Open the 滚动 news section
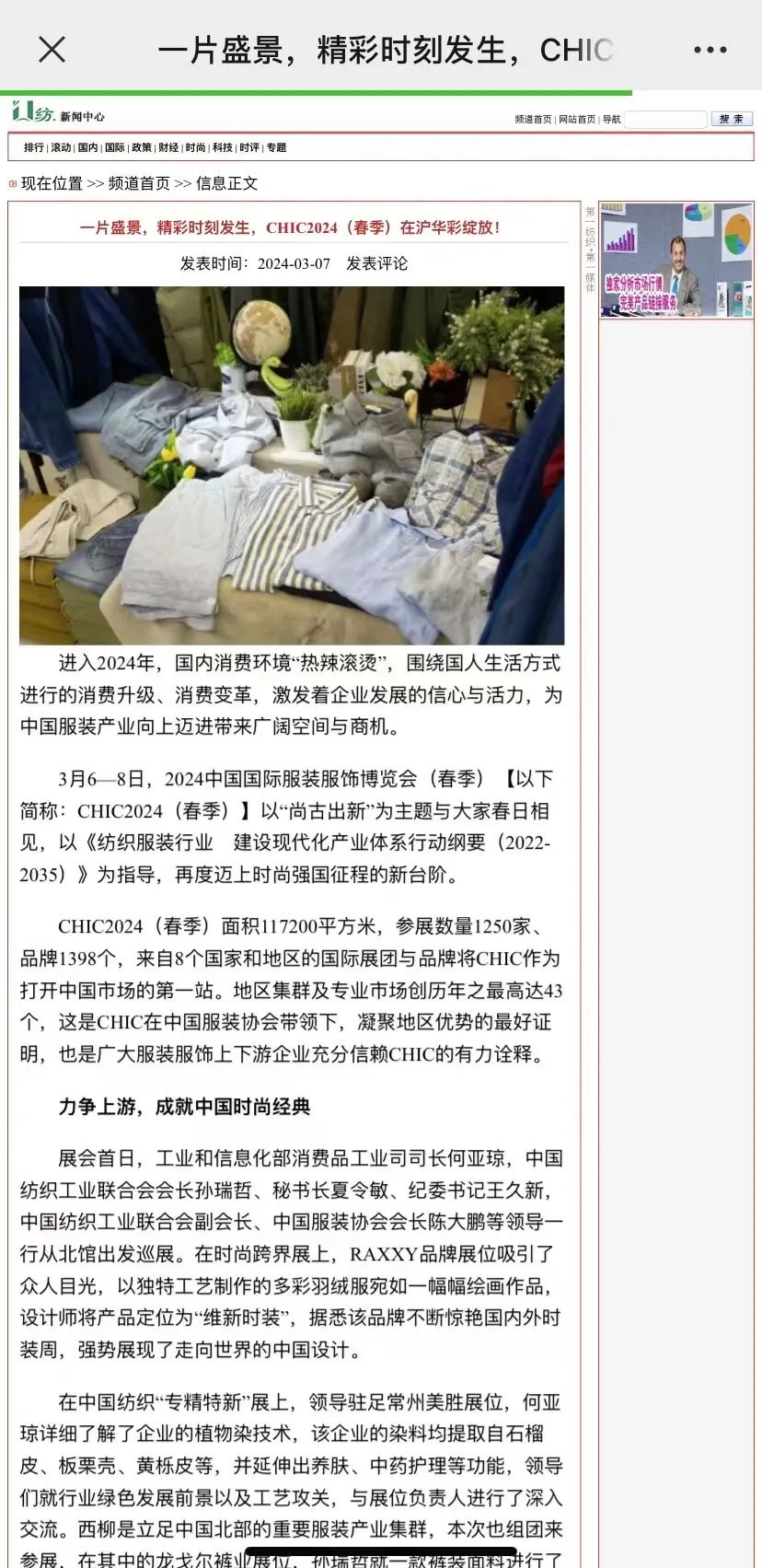The image size is (762, 1568). click(61, 147)
